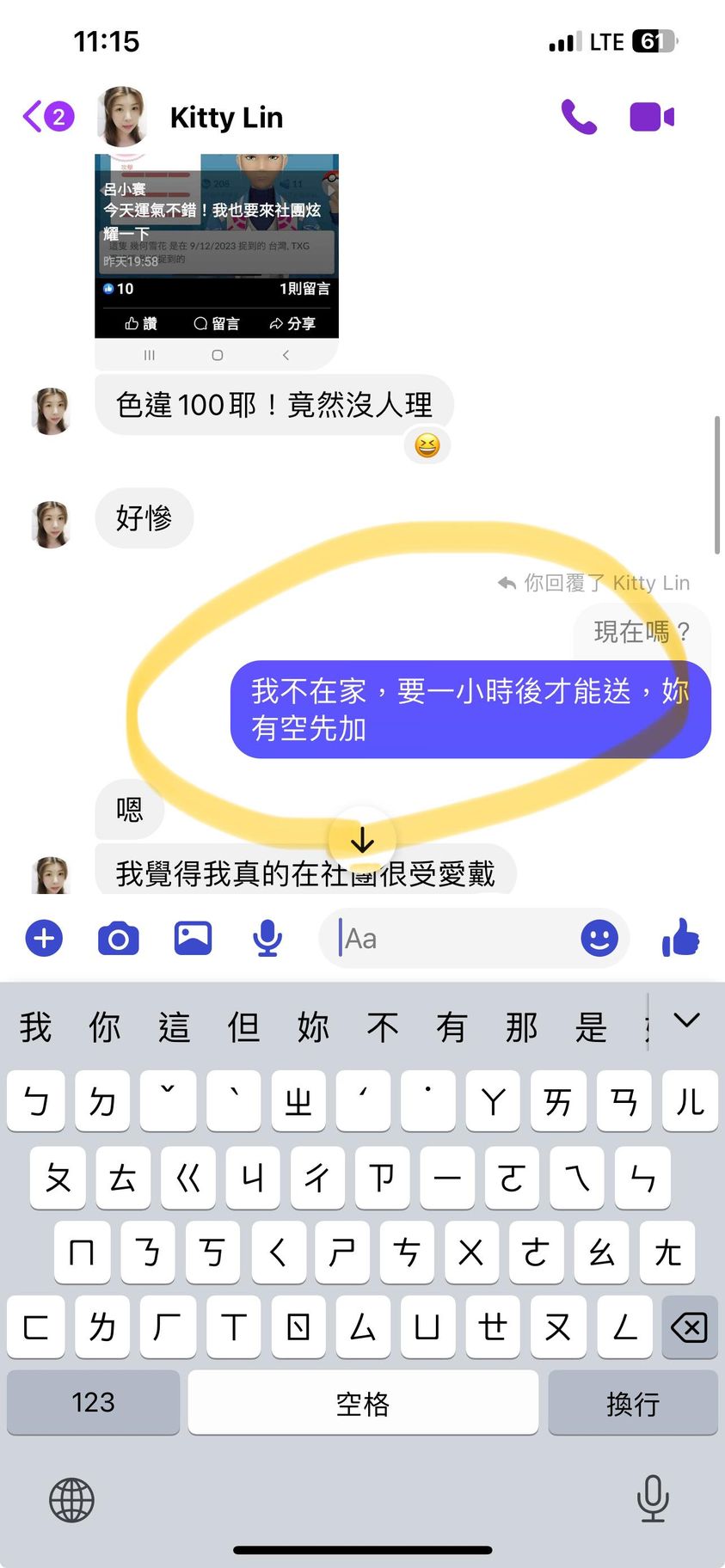Switch keyboard language with the globe key
Screen dimensions: 725x1568
pyautogui.click(x=71, y=1500)
